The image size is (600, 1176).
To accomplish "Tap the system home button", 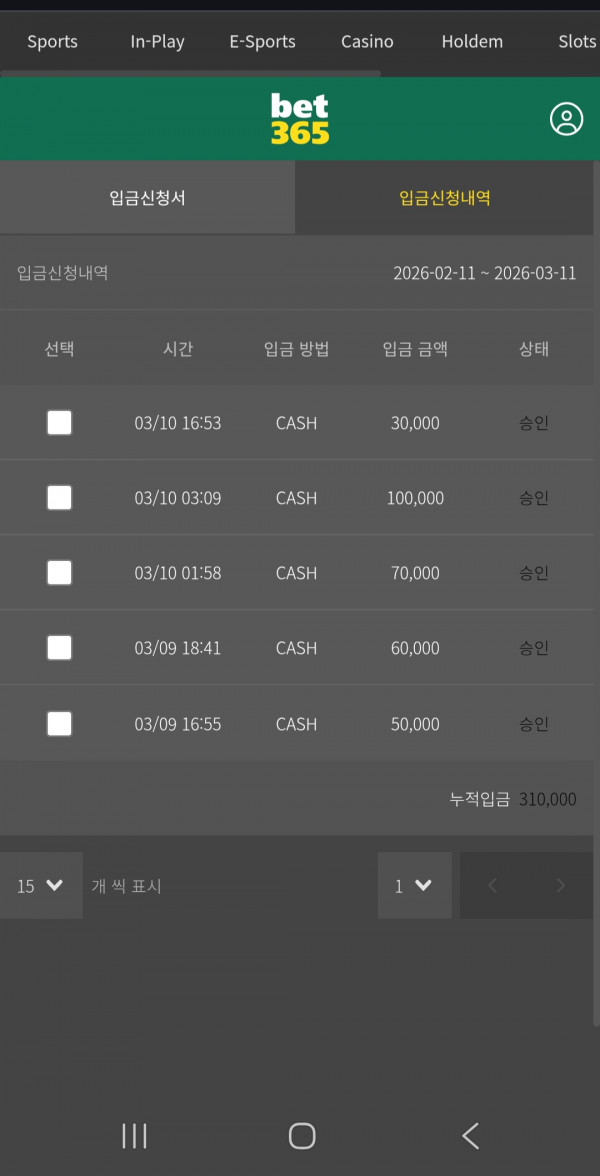I will [x=301, y=1135].
